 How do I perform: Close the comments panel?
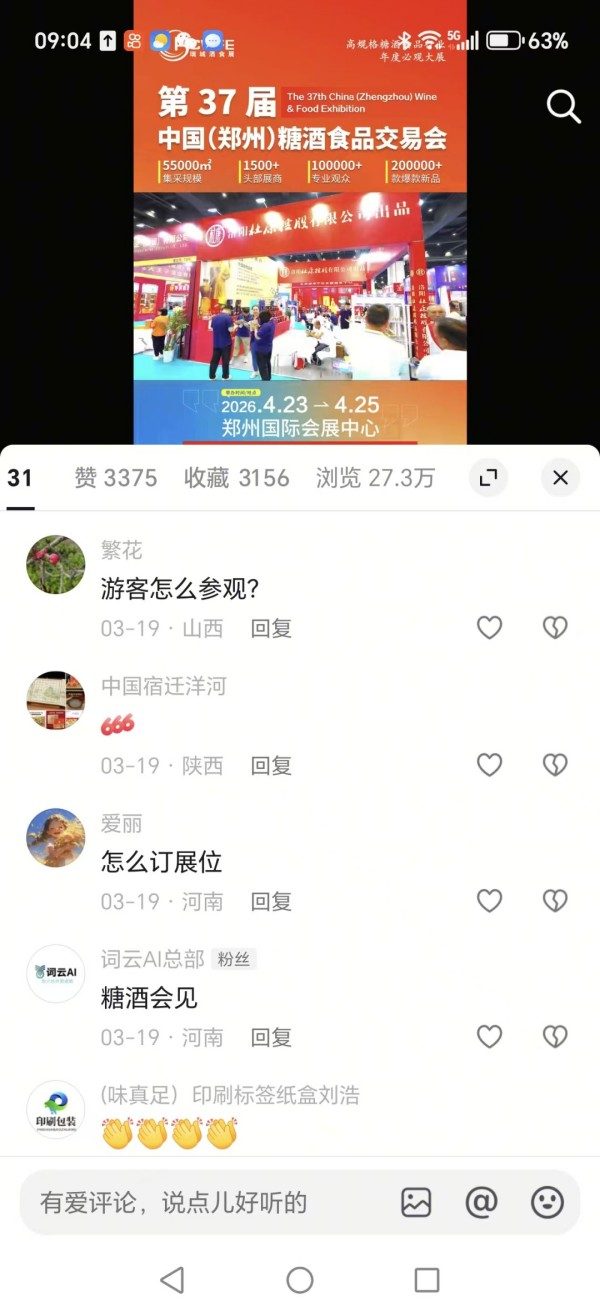click(560, 478)
